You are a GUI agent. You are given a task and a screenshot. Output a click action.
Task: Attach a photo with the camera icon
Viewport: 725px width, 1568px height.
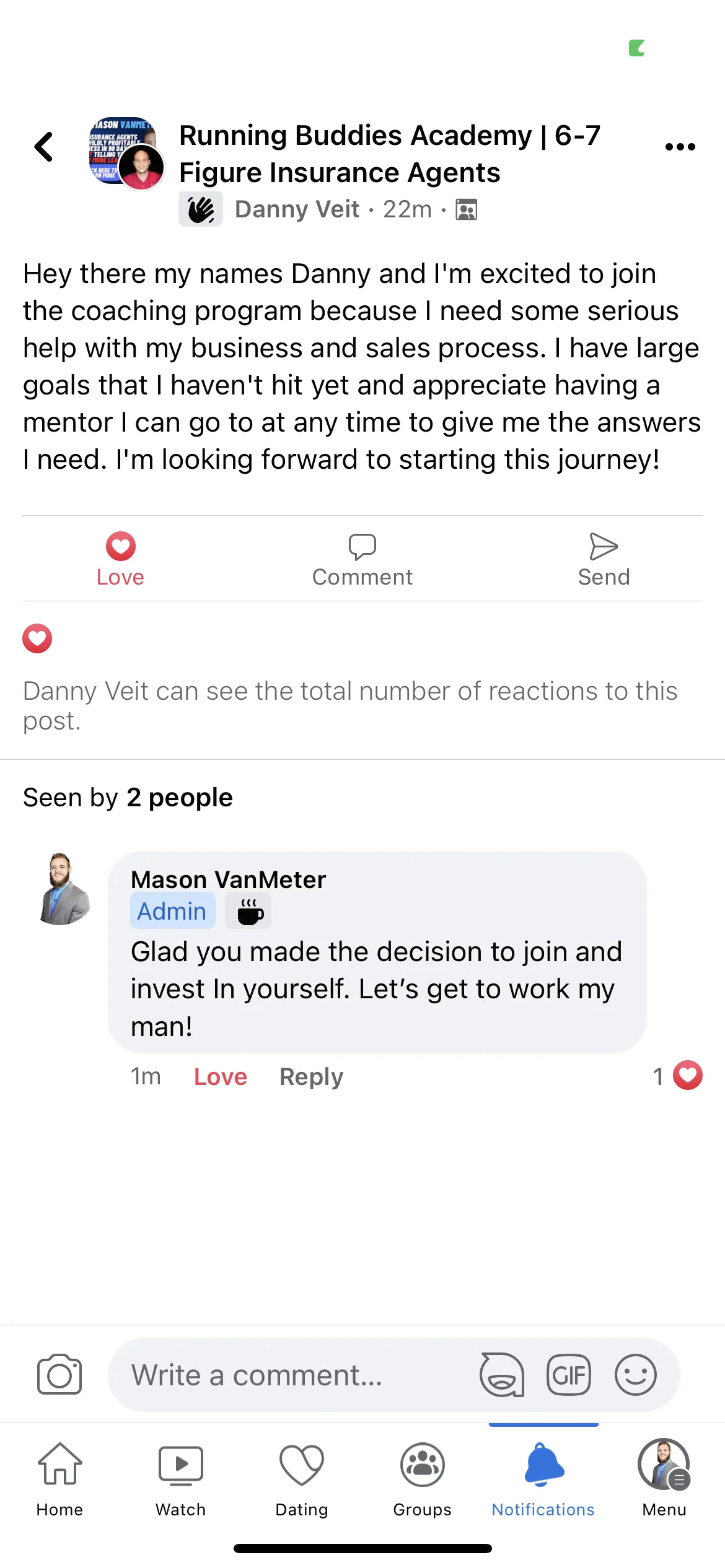pyautogui.click(x=59, y=1375)
